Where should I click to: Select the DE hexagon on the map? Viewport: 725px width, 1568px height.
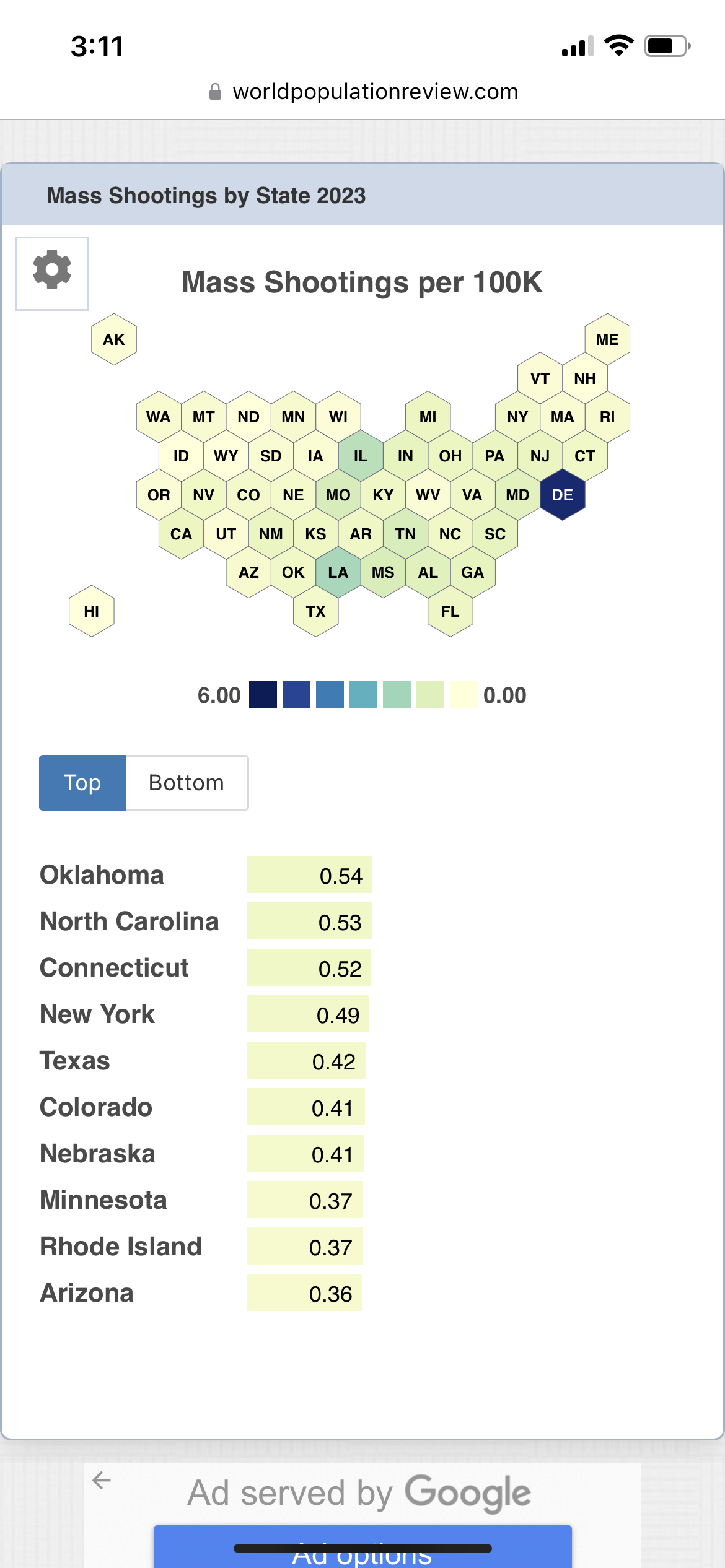coord(562,495)
